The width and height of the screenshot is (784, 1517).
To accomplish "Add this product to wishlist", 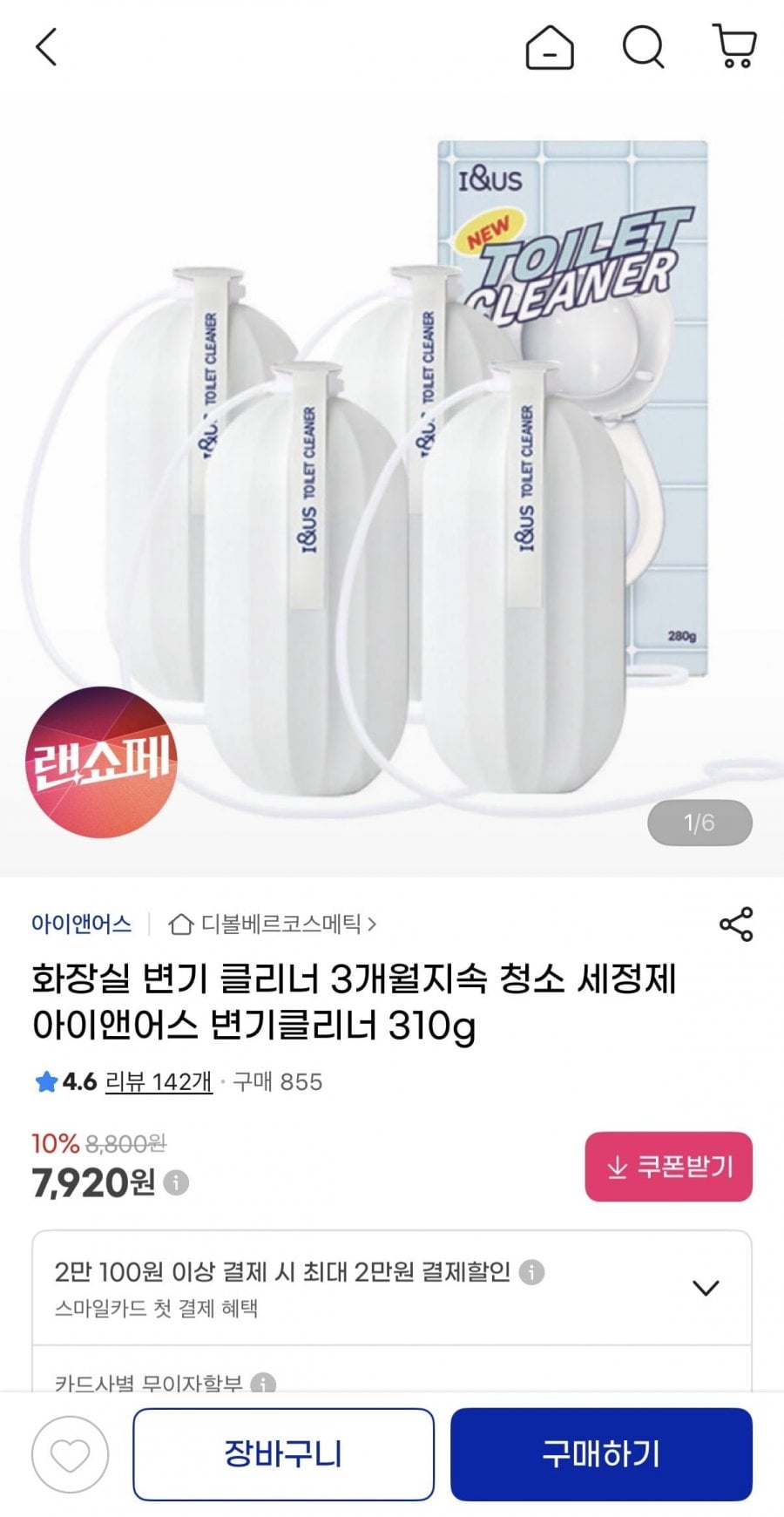I will tap(70, 1454).
